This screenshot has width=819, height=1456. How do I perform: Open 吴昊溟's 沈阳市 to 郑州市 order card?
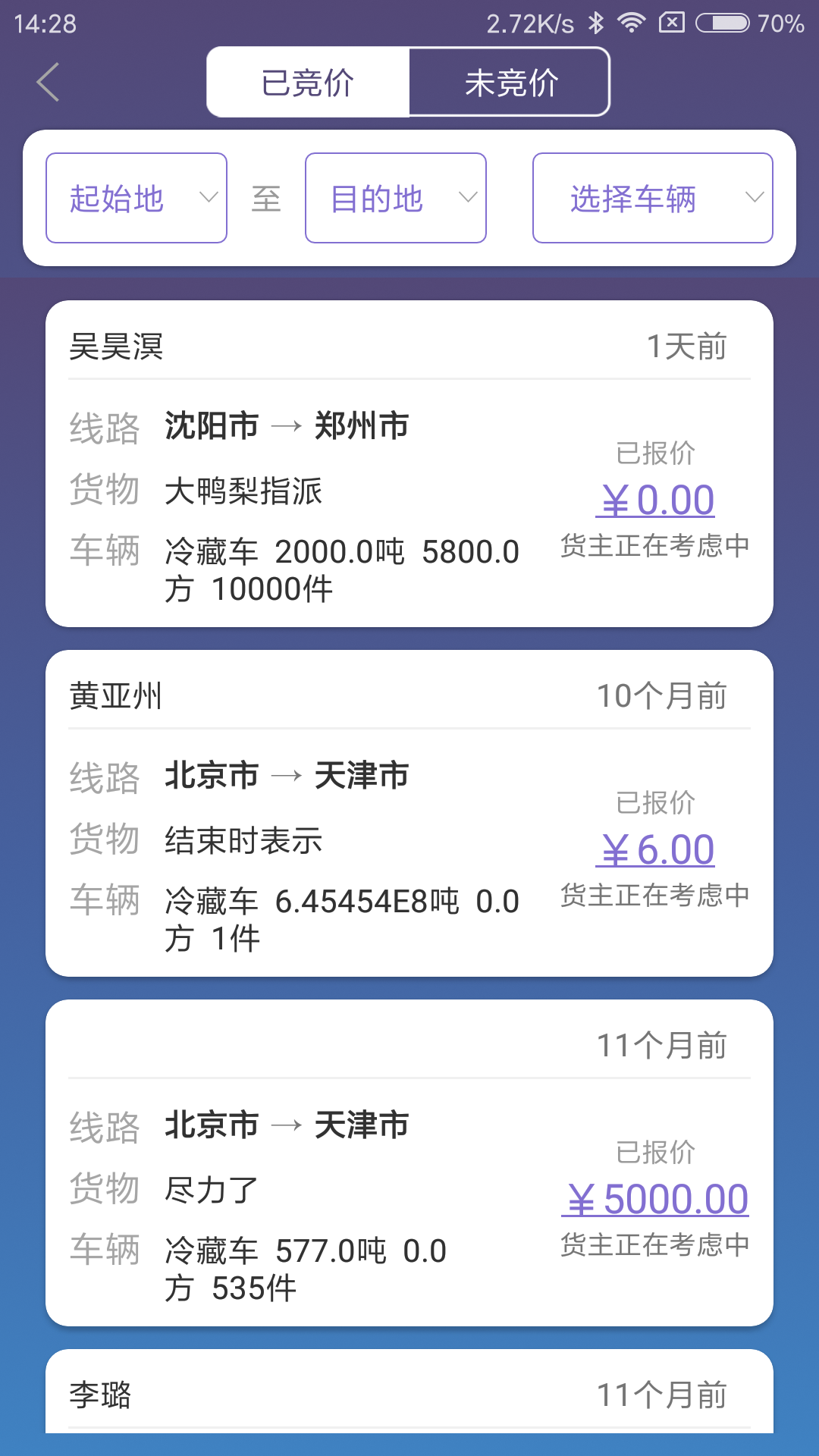409,464
